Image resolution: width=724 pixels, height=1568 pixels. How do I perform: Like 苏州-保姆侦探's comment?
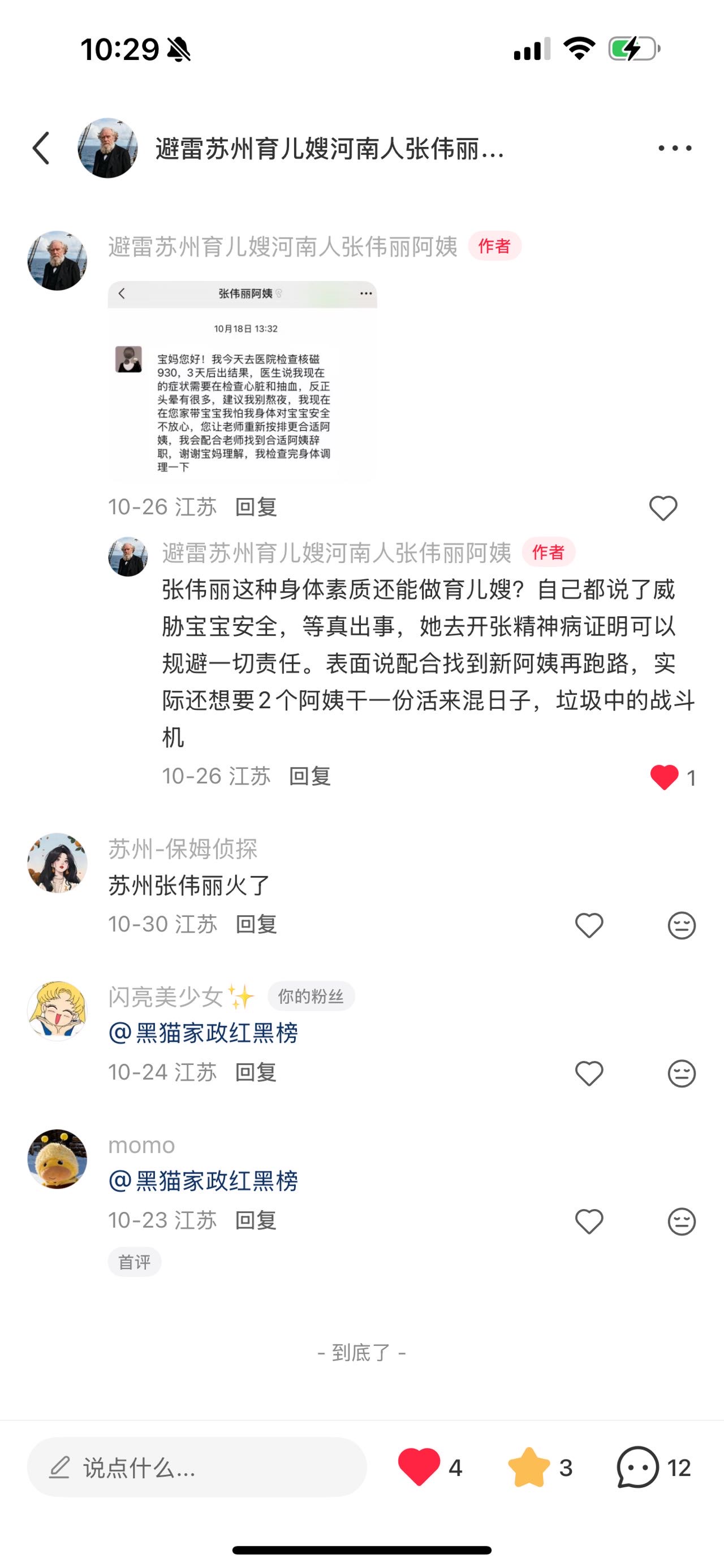click(589, 925)
